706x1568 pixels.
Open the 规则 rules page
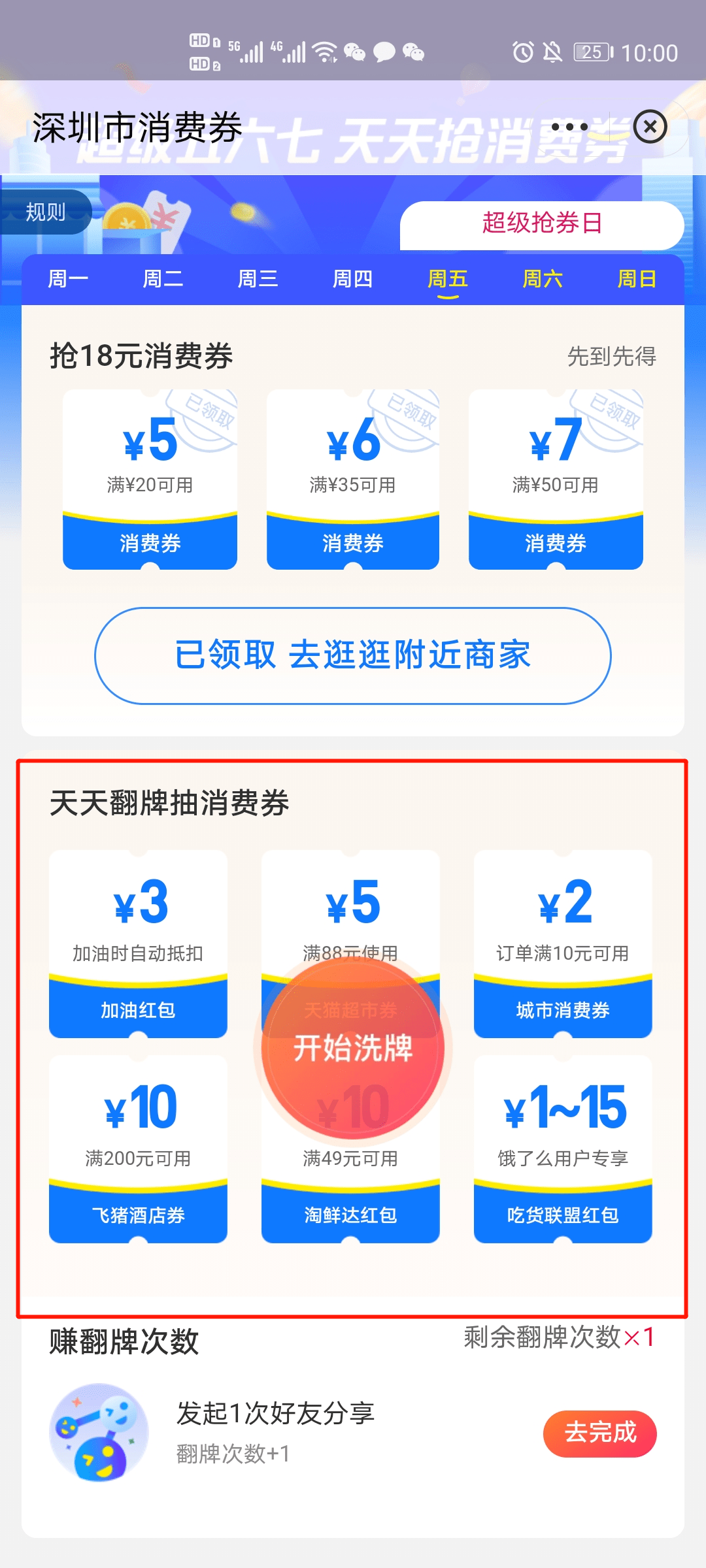tap(46, 212)
